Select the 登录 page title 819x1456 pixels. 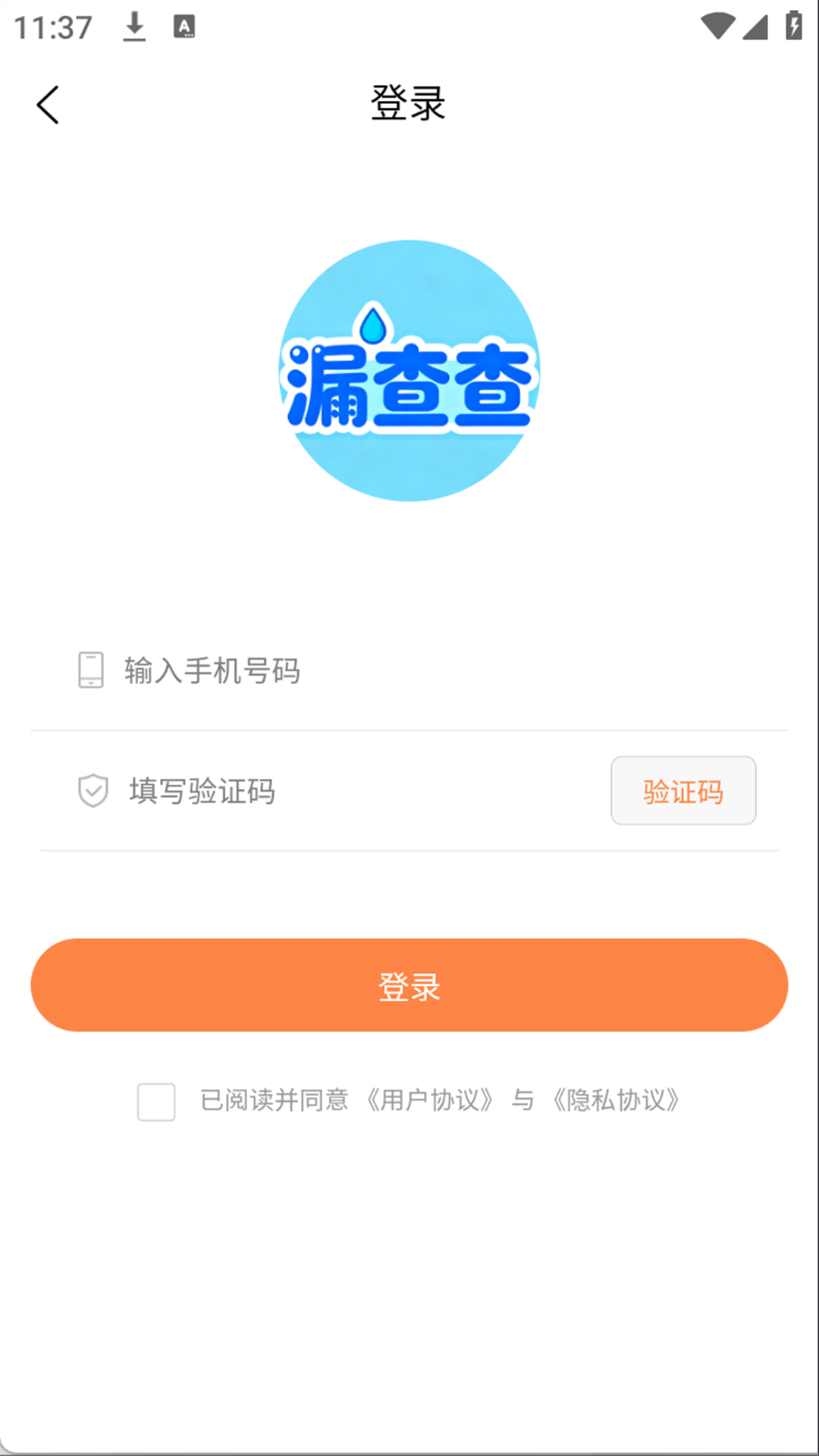click(408, 104)
